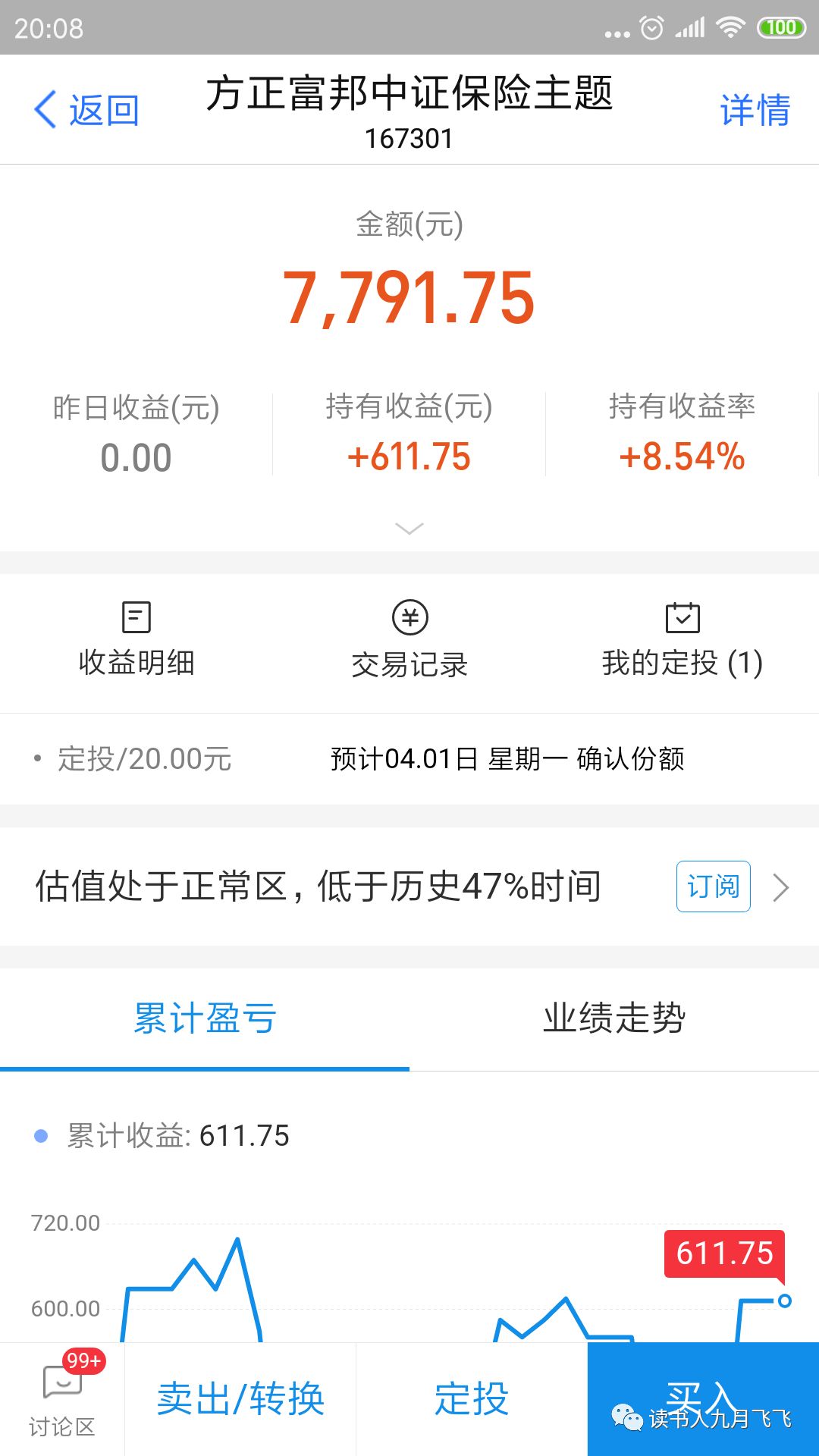The image size is (819, 1456).
Task: Expand the summary section with the down chevron
Action: coord(409,529)
